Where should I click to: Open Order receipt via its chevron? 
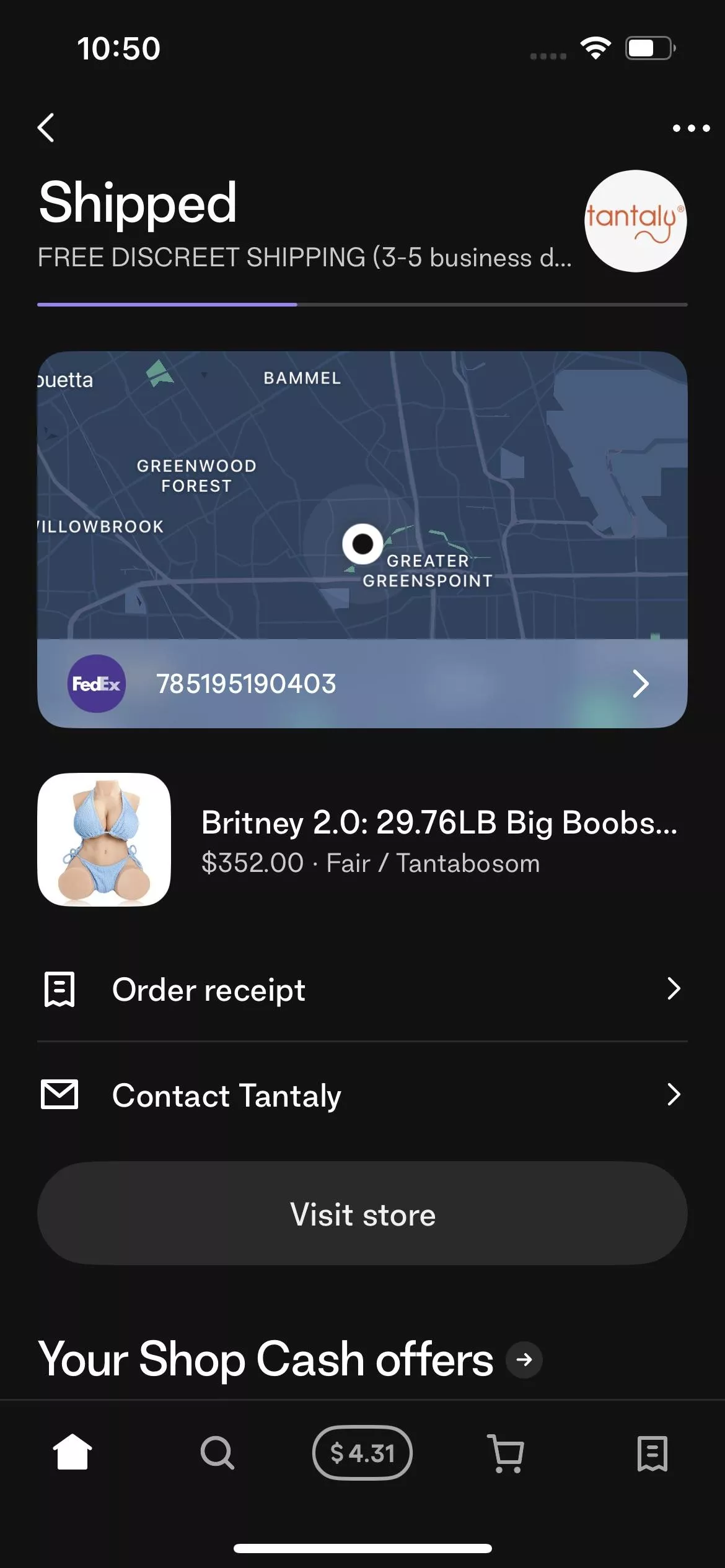point(675,989)
